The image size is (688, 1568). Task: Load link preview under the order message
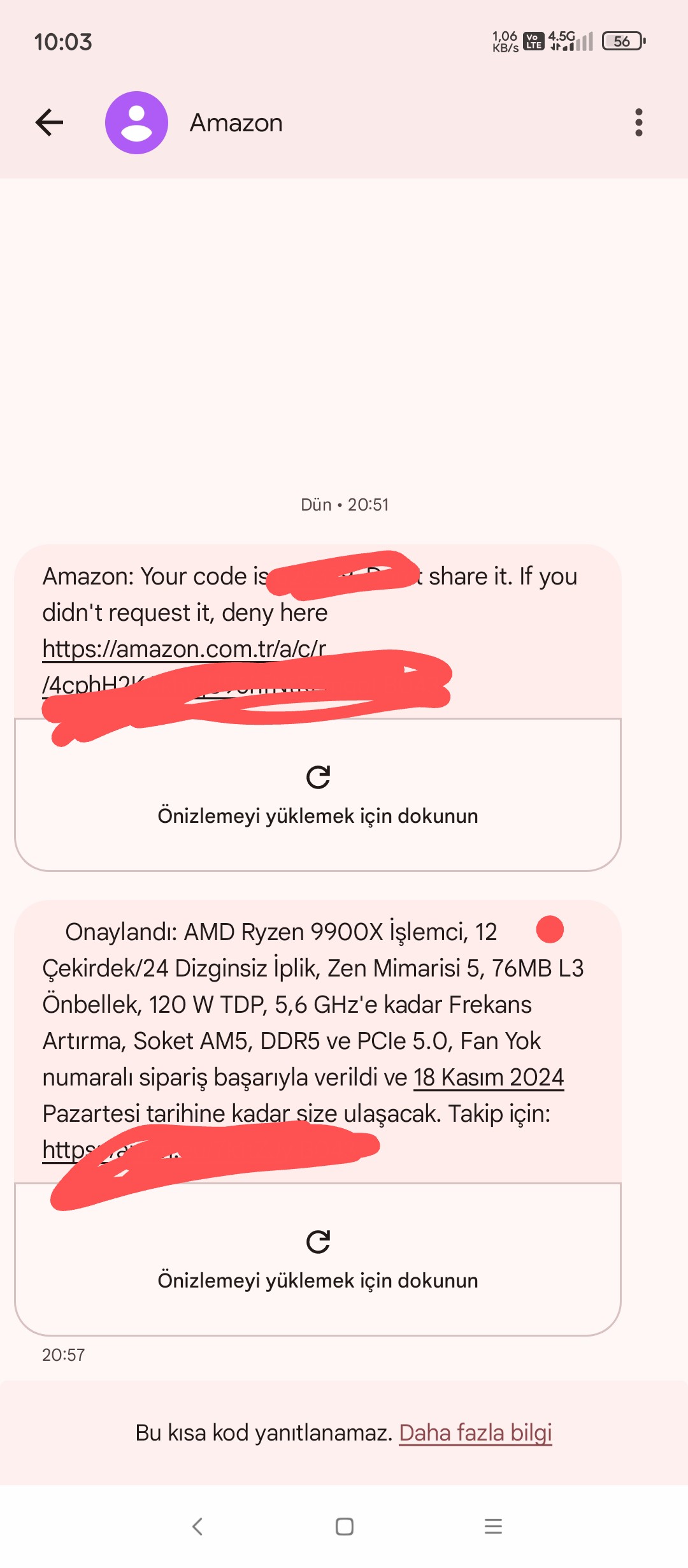[317, 1259]
